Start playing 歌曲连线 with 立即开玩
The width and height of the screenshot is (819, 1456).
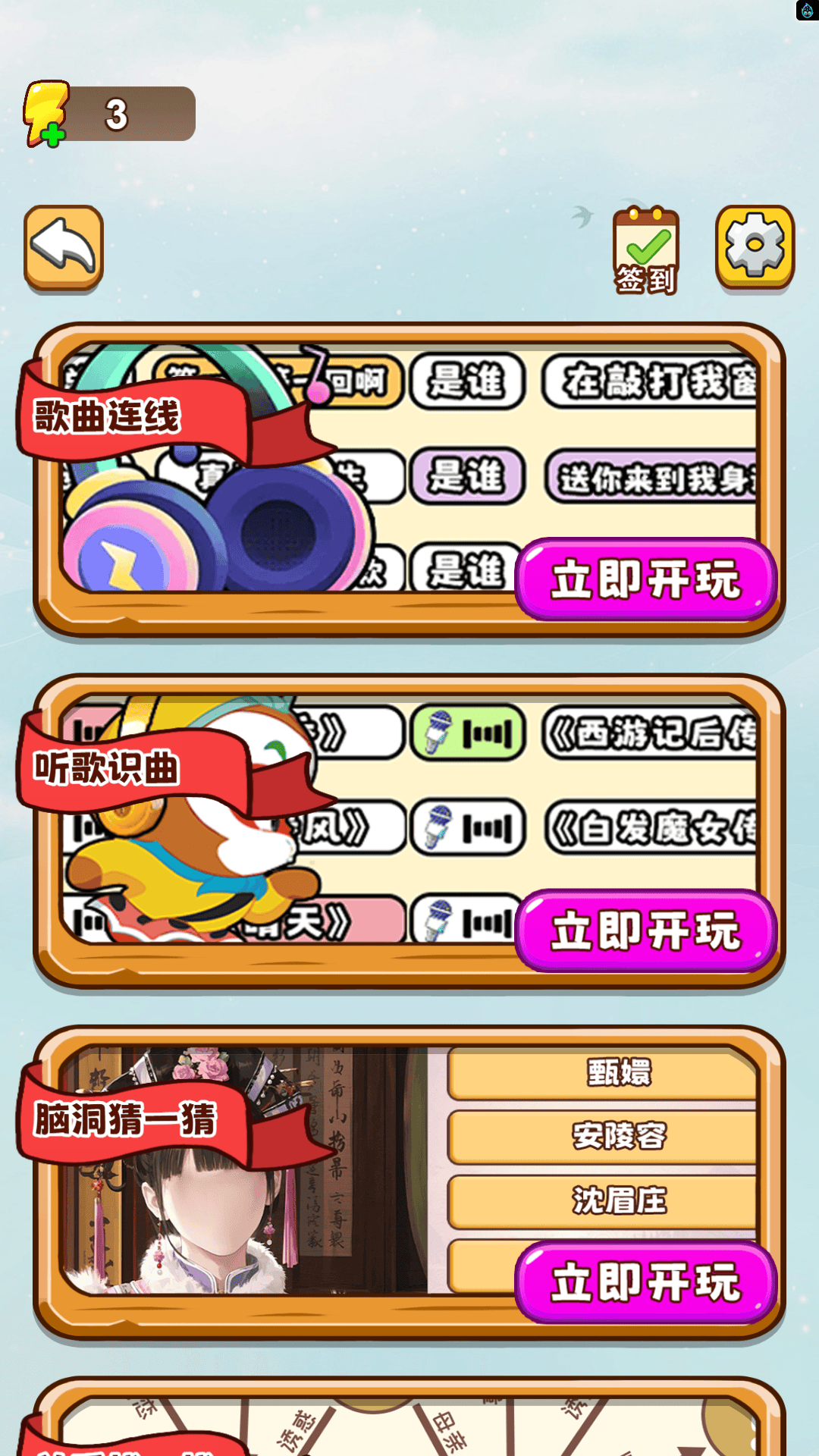tap(646, 580)
